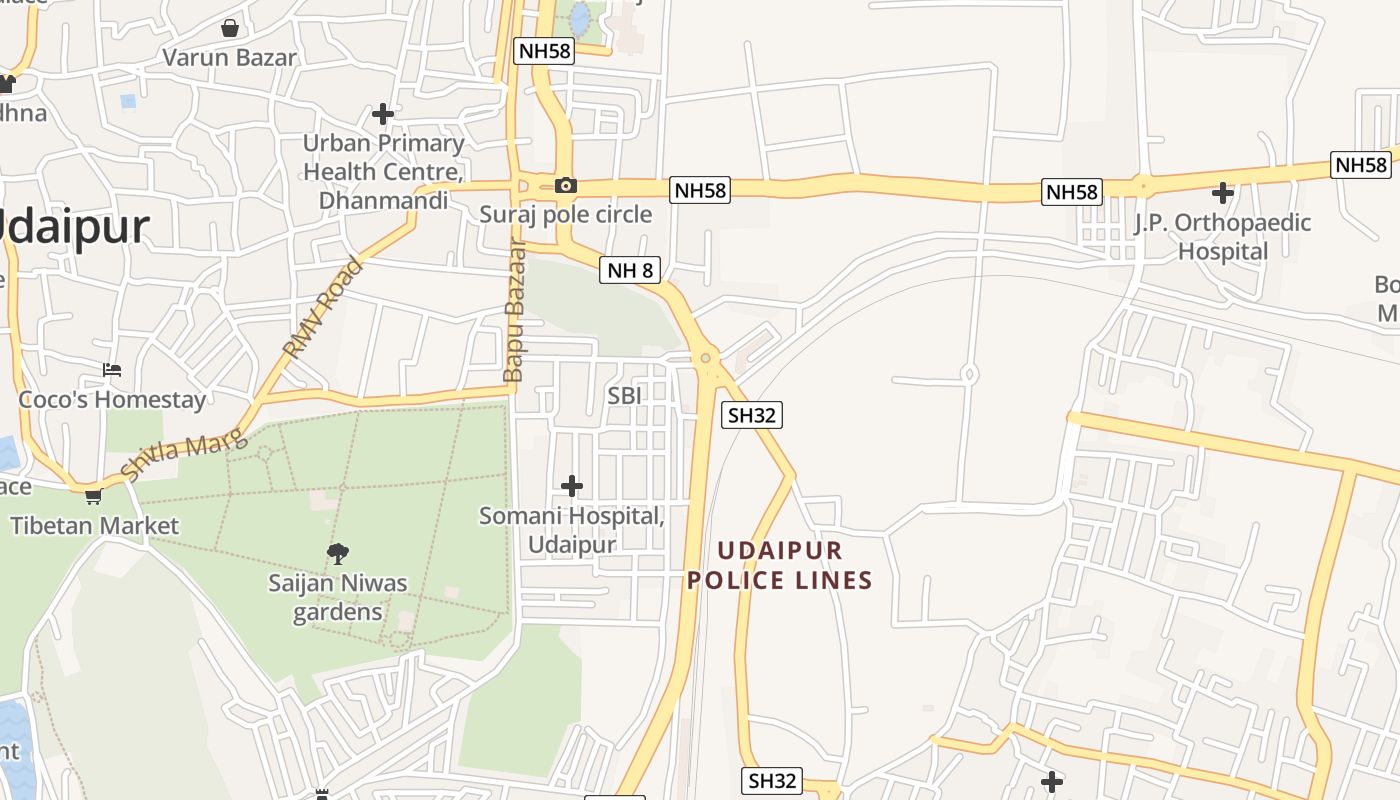Open Coco's Homestay lodging marker

(112, 370)
